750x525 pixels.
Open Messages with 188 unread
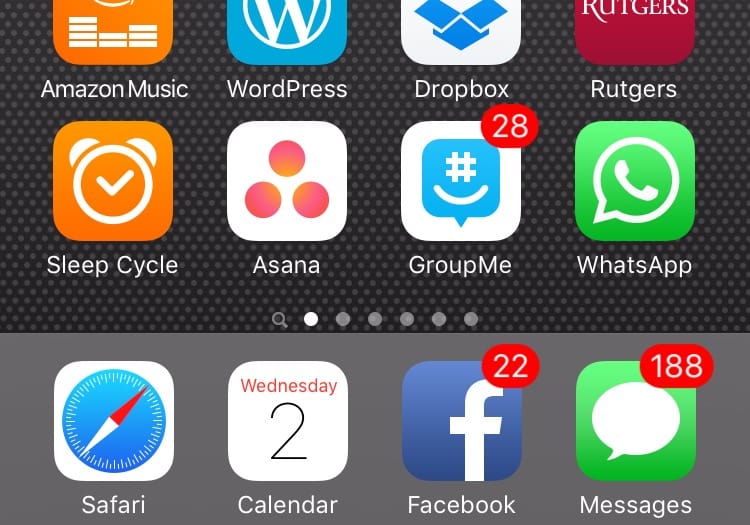coord(635,421)
